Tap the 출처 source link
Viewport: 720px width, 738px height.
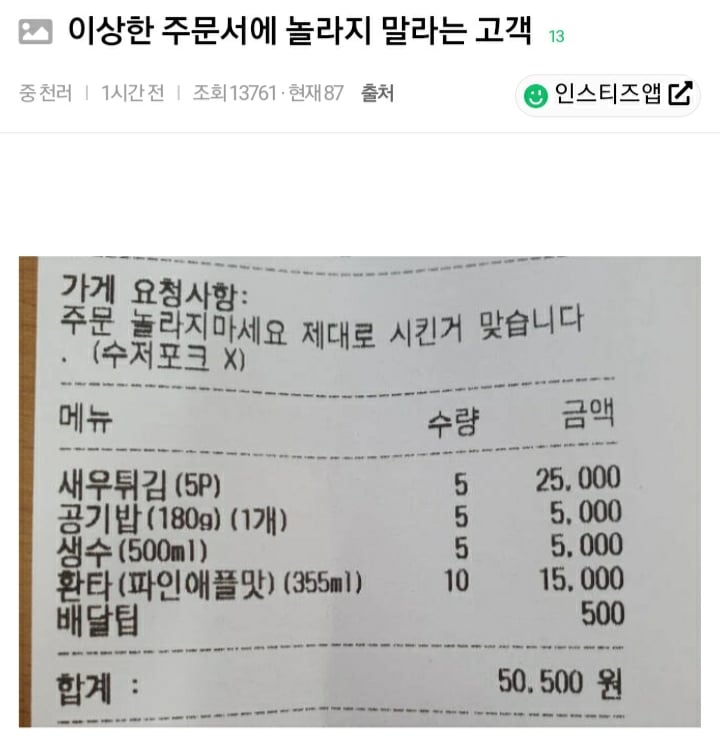pyautogui.click(x=377, y=94)
